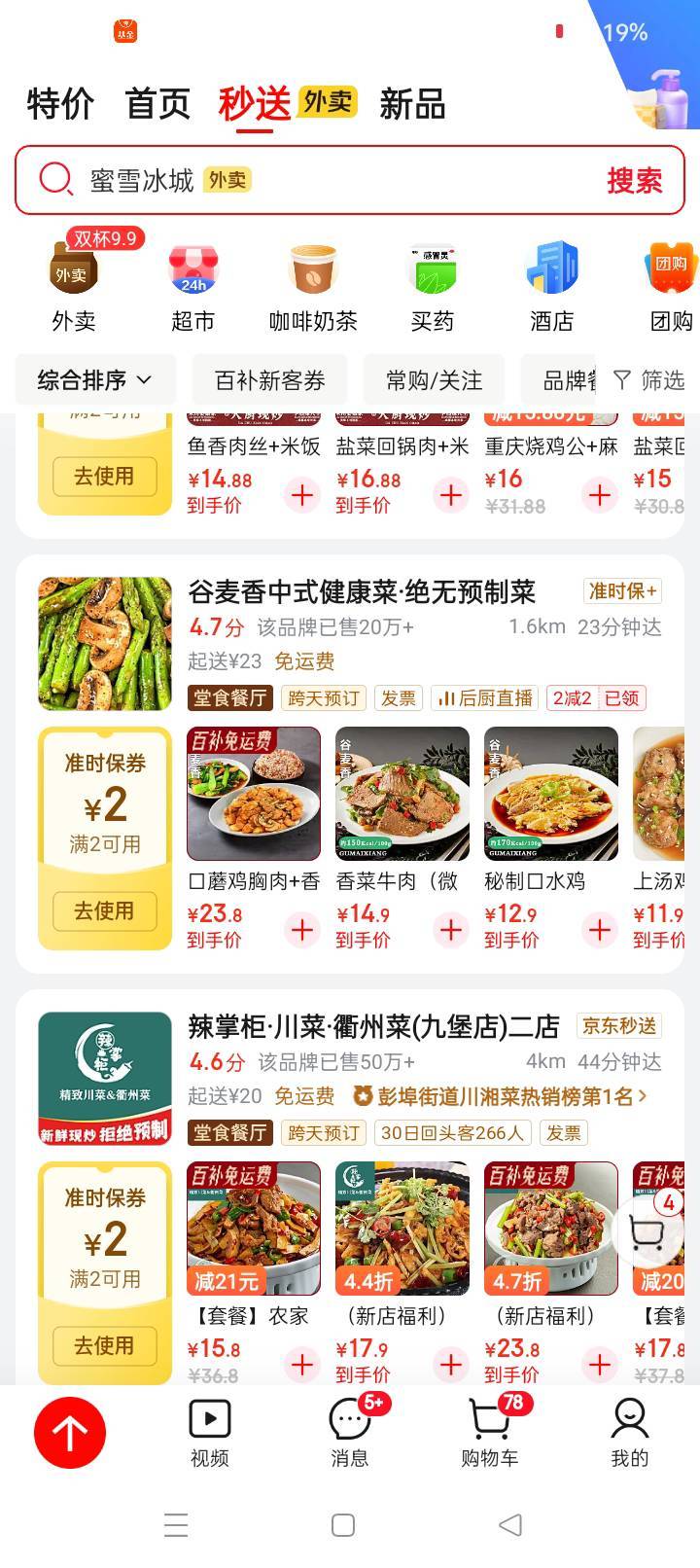The height and width of the screenshot is (1568, 700).
Task: Open the 咖啡奶茶 category
Action: coord(312,286)
